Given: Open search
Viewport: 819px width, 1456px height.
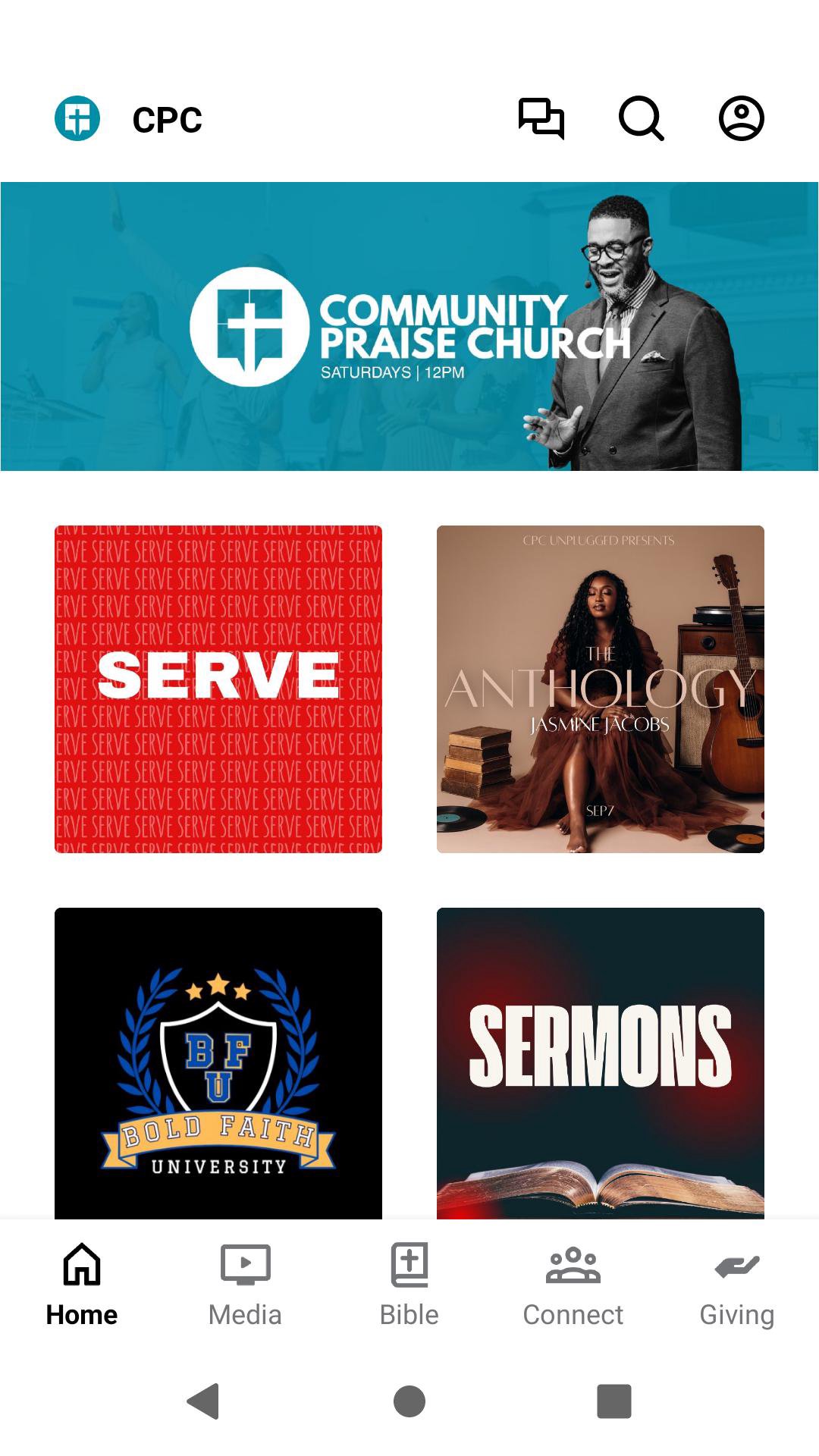Looking at the screenshot, I should pyautogui.click(x=641, y=118).
